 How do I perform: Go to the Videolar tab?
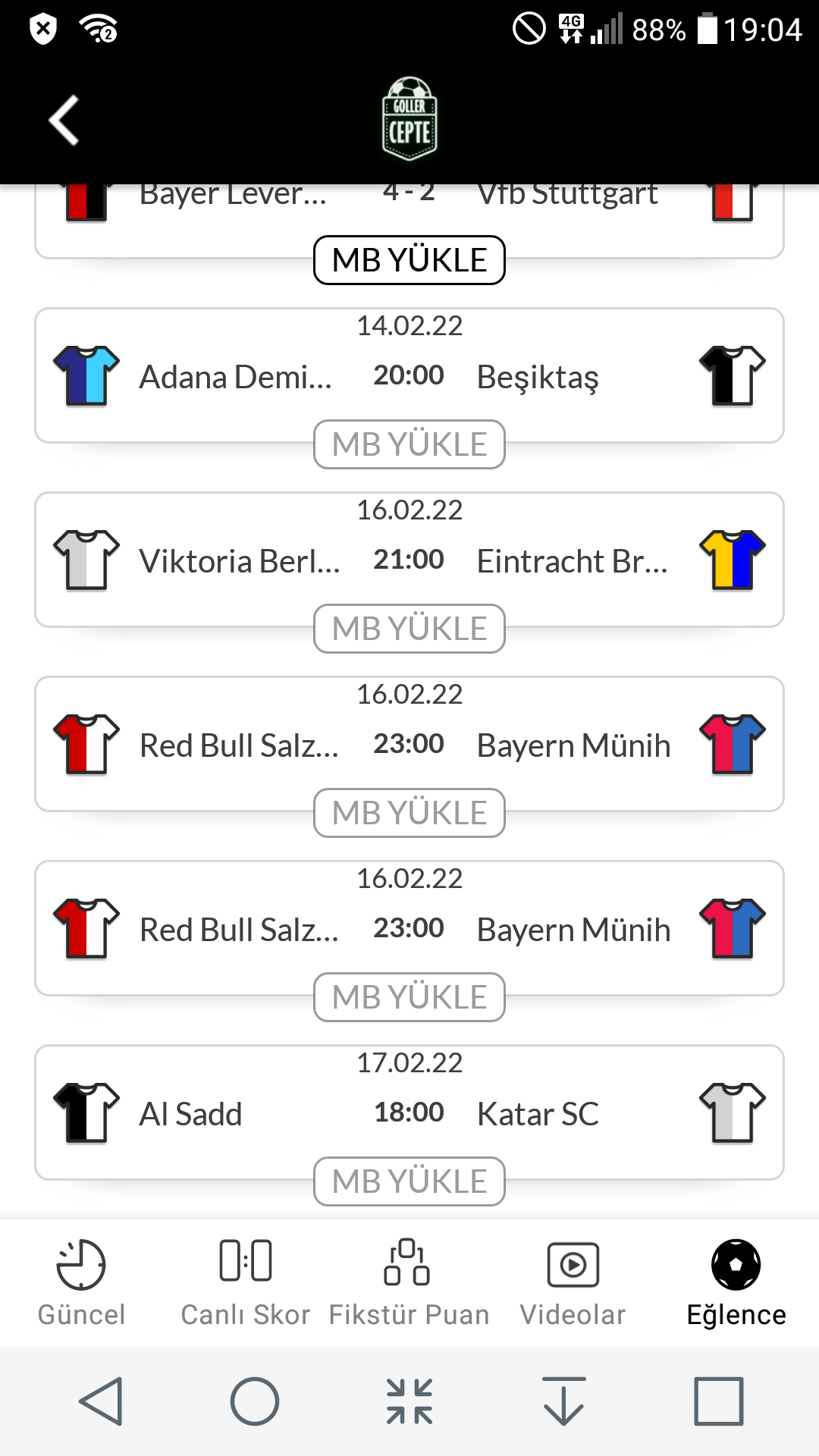[x=573, y=1283]
